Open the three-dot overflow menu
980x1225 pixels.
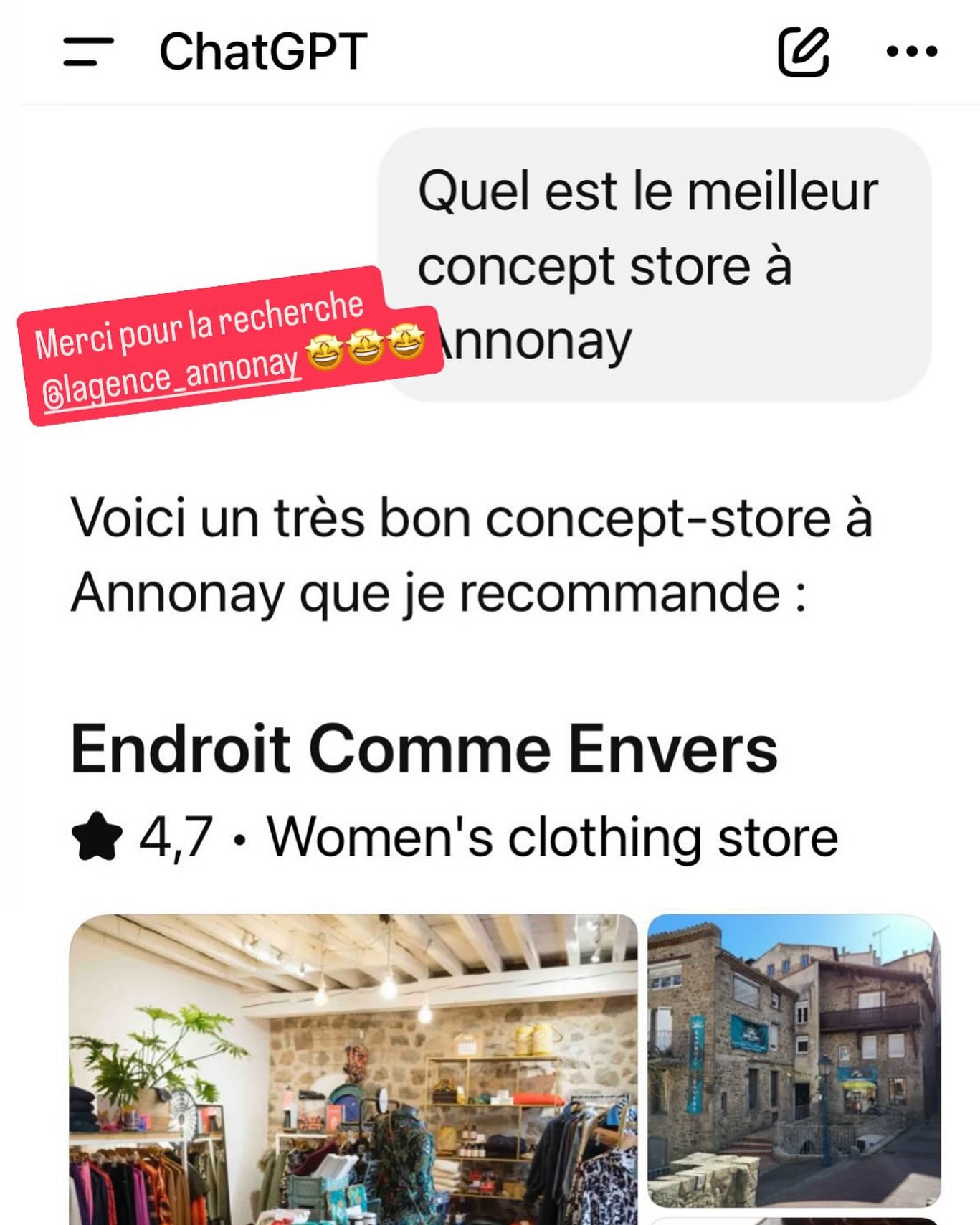pyautogui.click(x=911, y=52)
